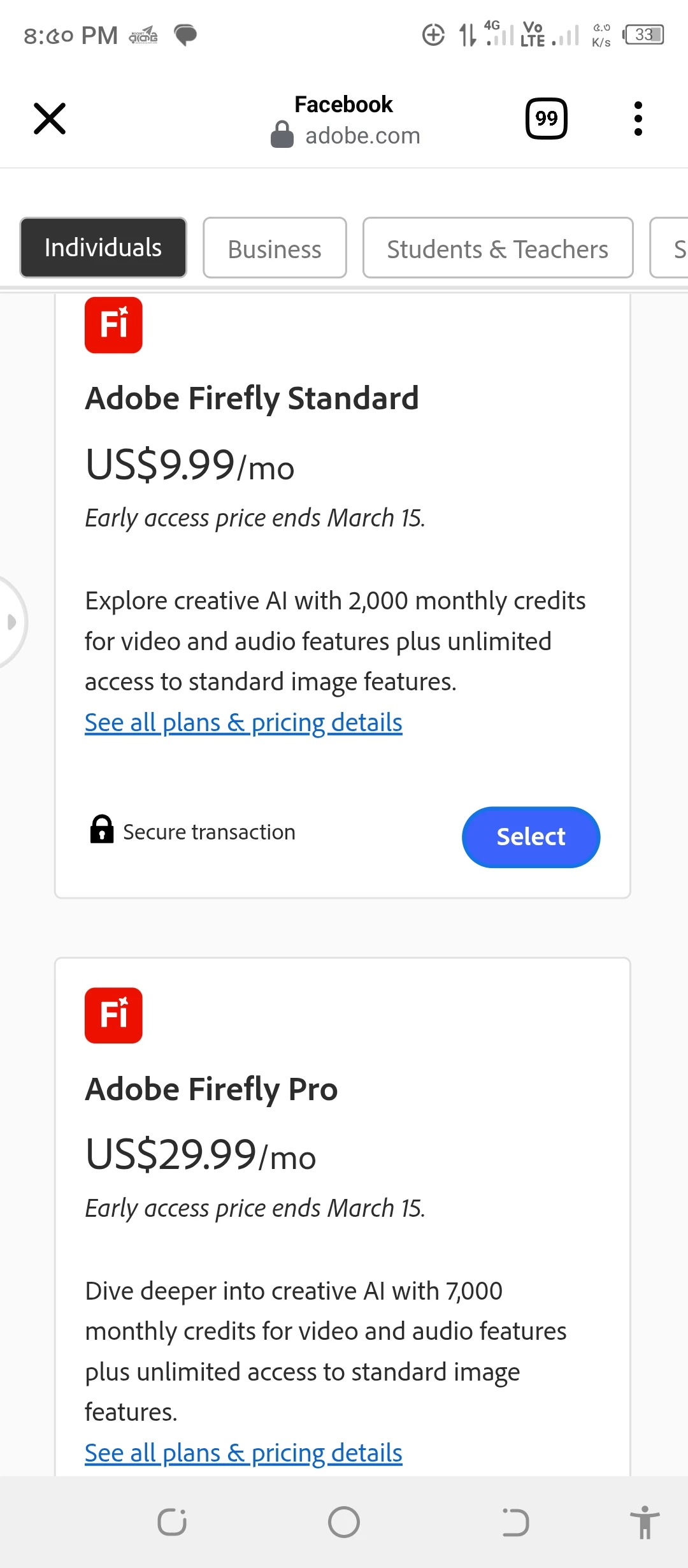Viewport: 688px width, 1568px height.
Task: Open the accessibility shortcut button
Action: point(645,1523)
